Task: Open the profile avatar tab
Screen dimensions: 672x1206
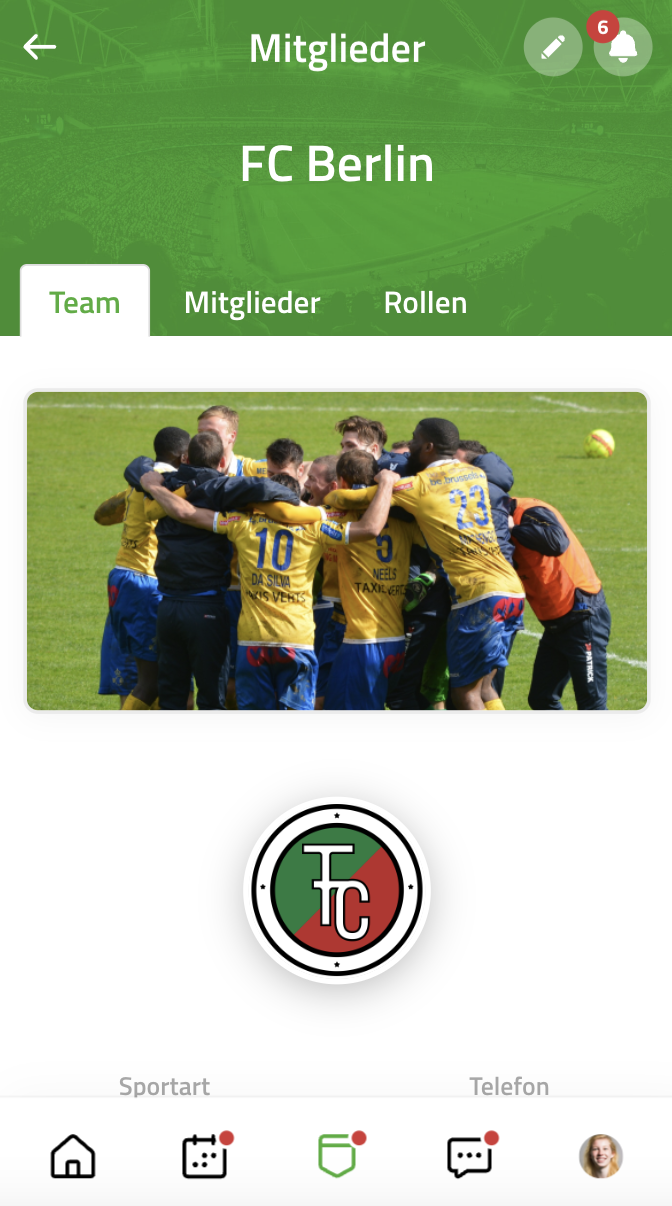Action: click(601, 1156)
